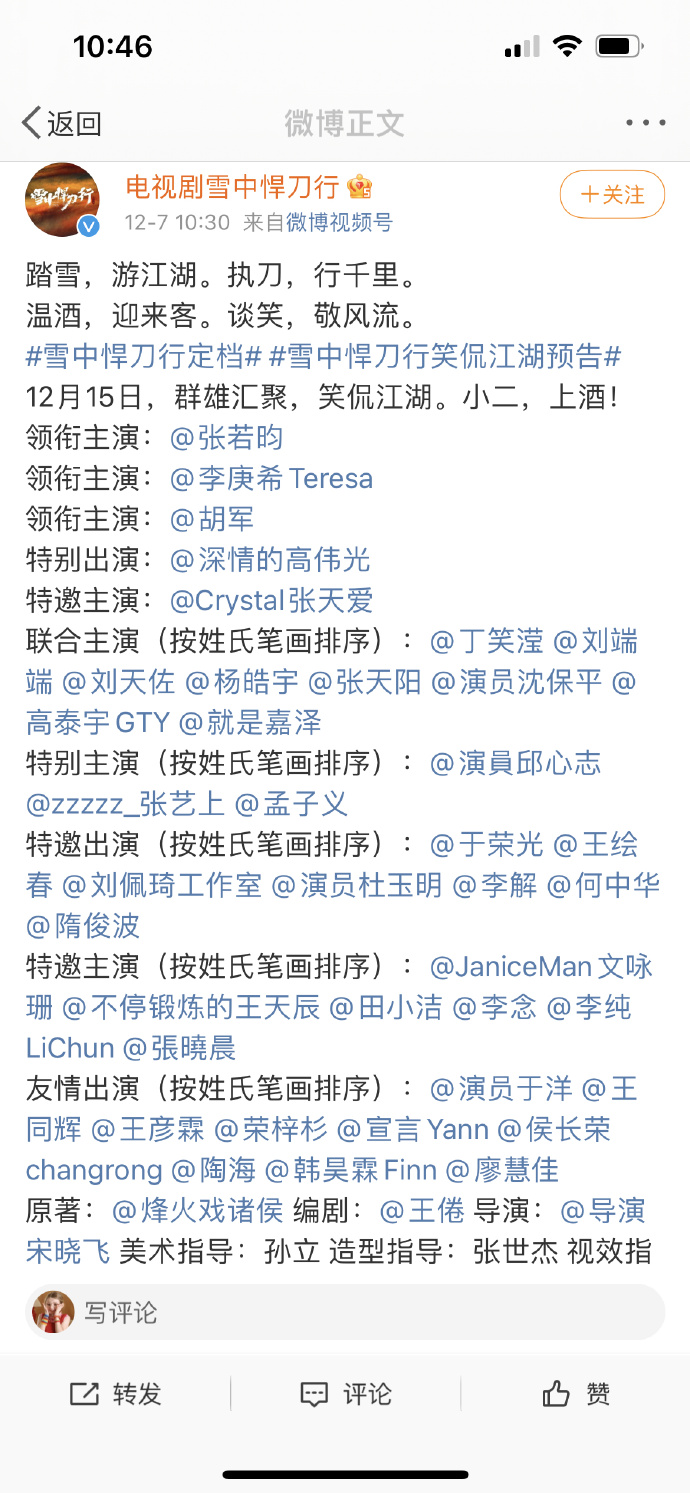
Task: Visit @张若昀 mention link
Action: 227,437
